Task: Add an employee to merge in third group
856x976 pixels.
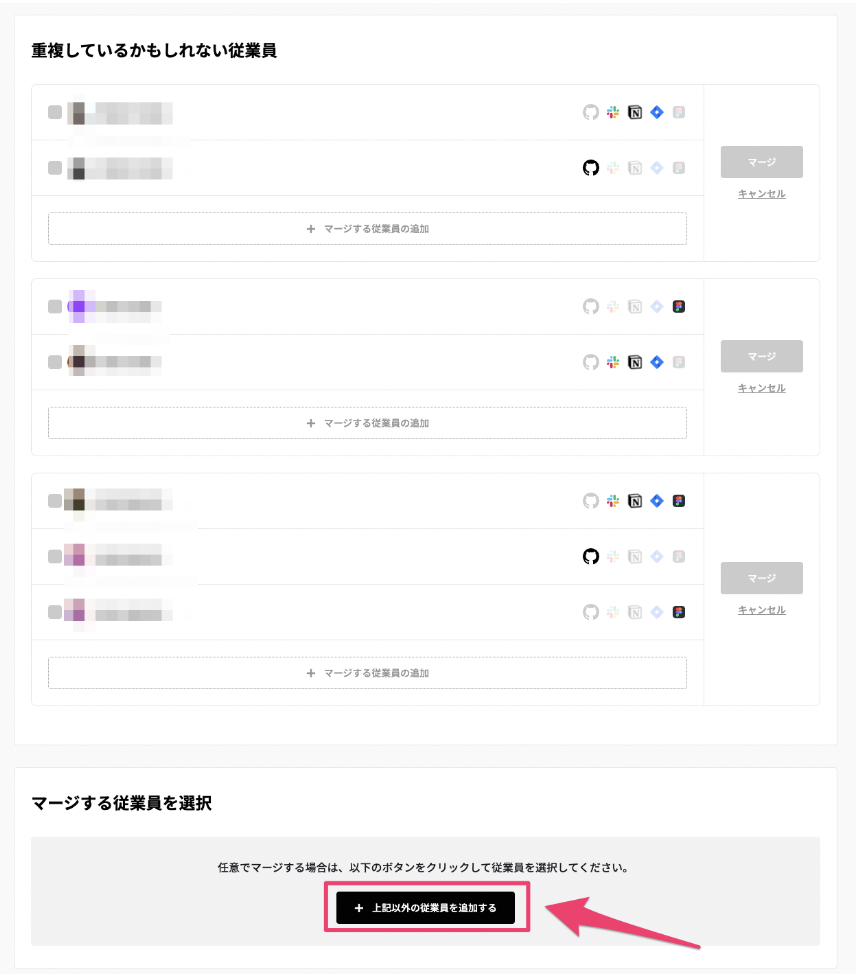Action: tap(367, 673)
